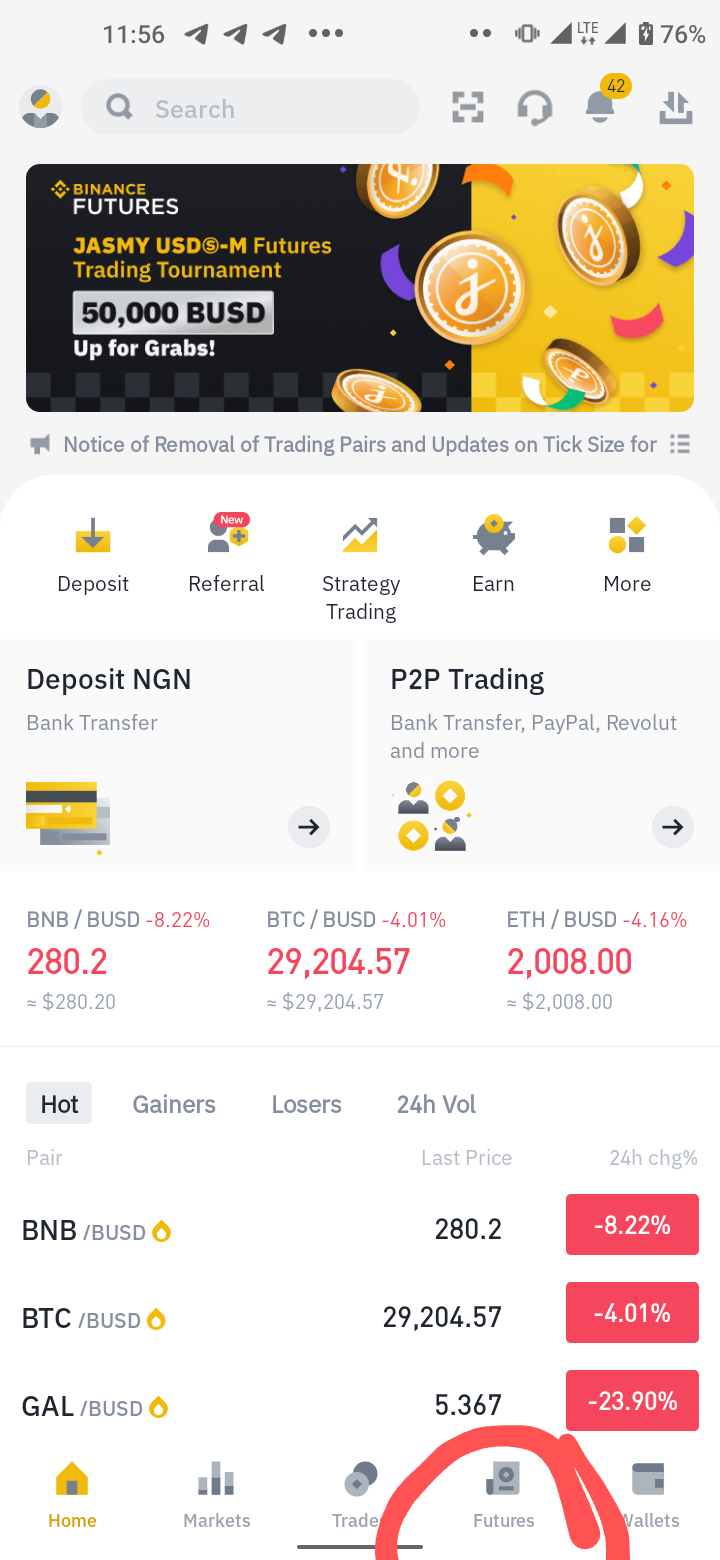Image resolution: width=720 pixels, height=1560 pixels.
Task: Tap the Search box
Action: point(250,107)
